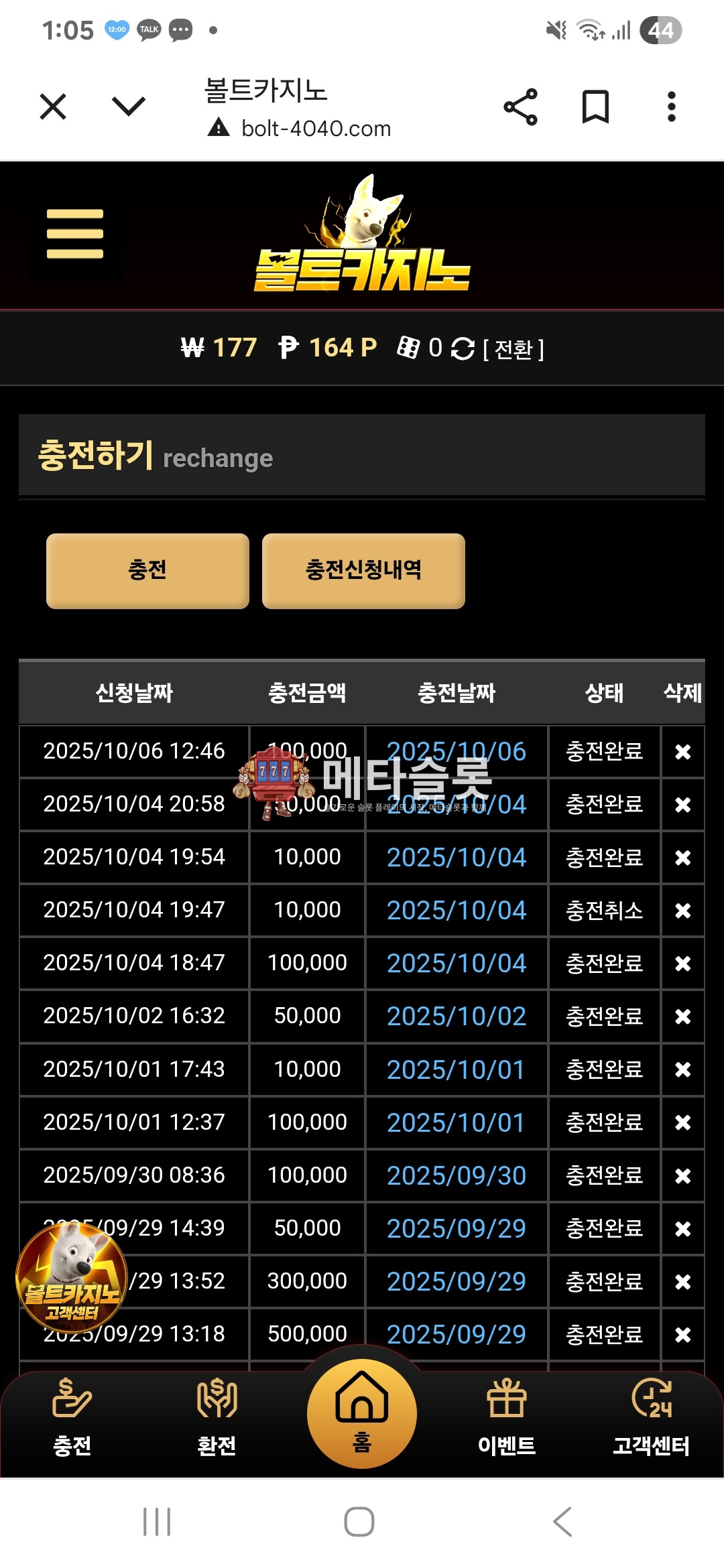Switch to the 환전 tab

(x=217, y=1415)
